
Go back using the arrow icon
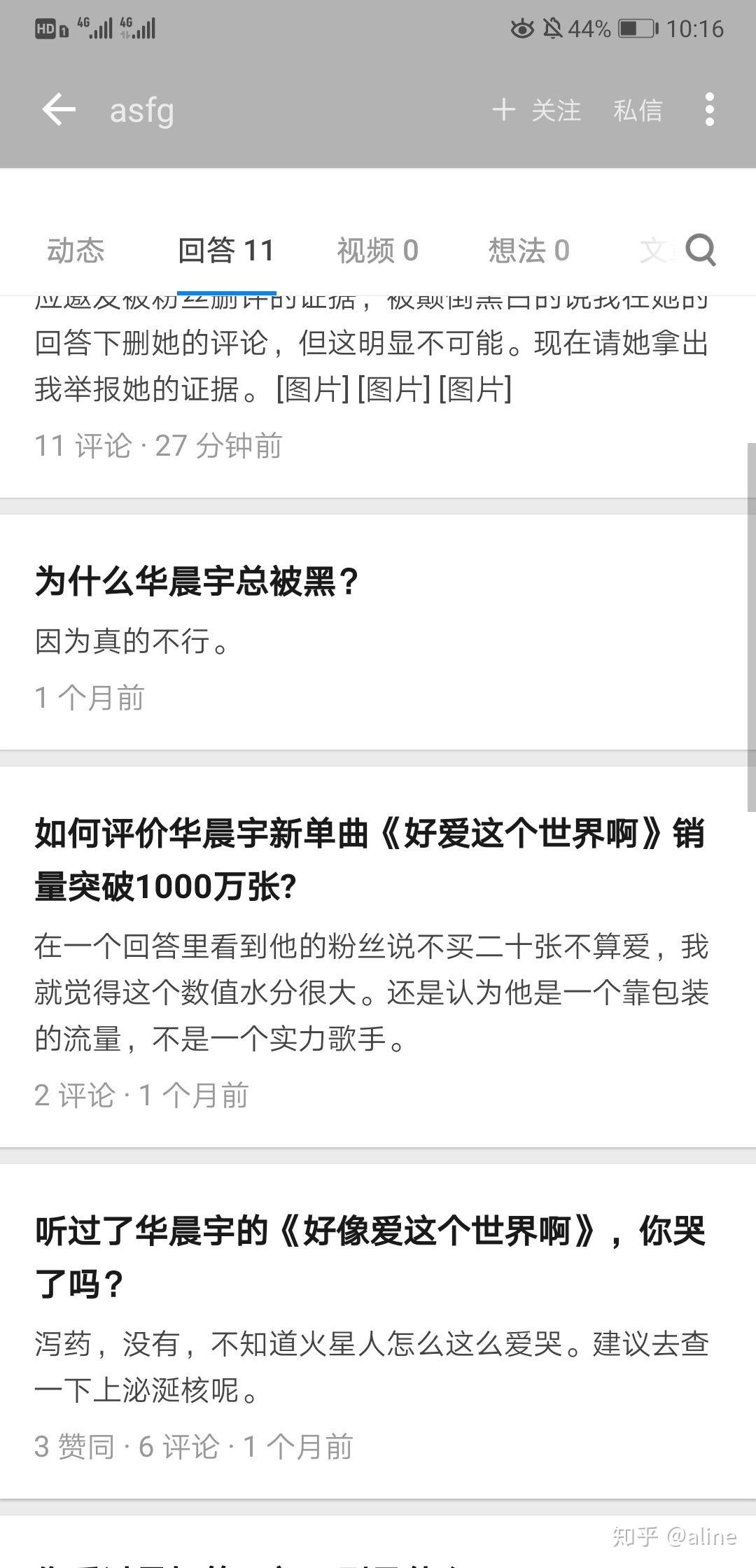click(59, 110)
